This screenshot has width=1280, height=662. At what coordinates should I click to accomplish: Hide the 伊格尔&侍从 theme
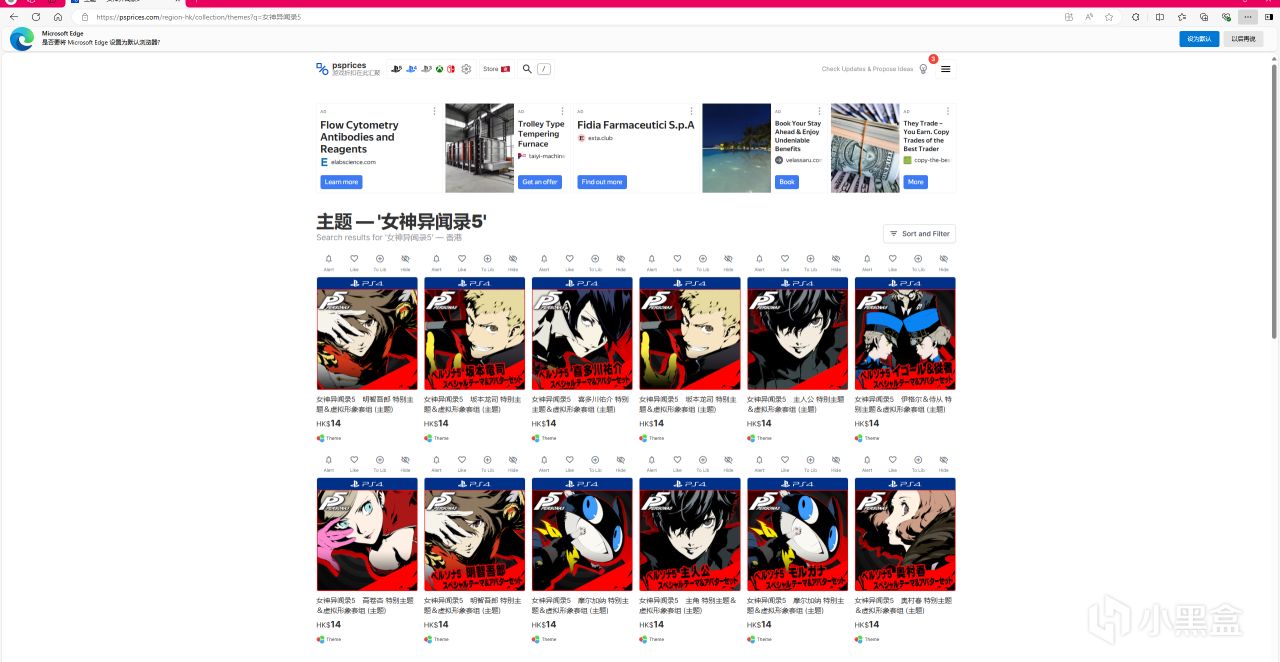pos(943,261)
